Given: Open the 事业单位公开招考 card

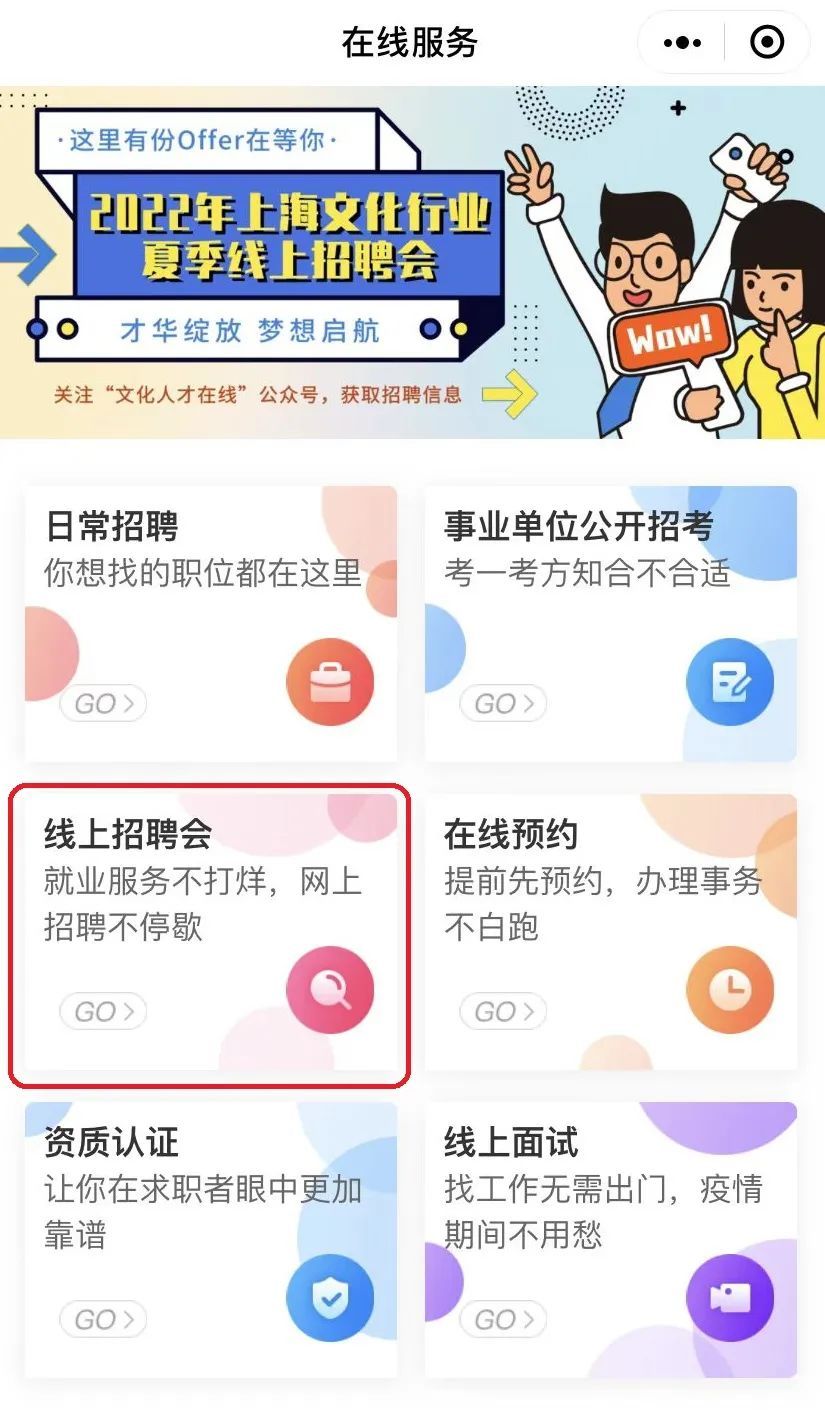Looking at the screenshot, I should coord(610,624).
